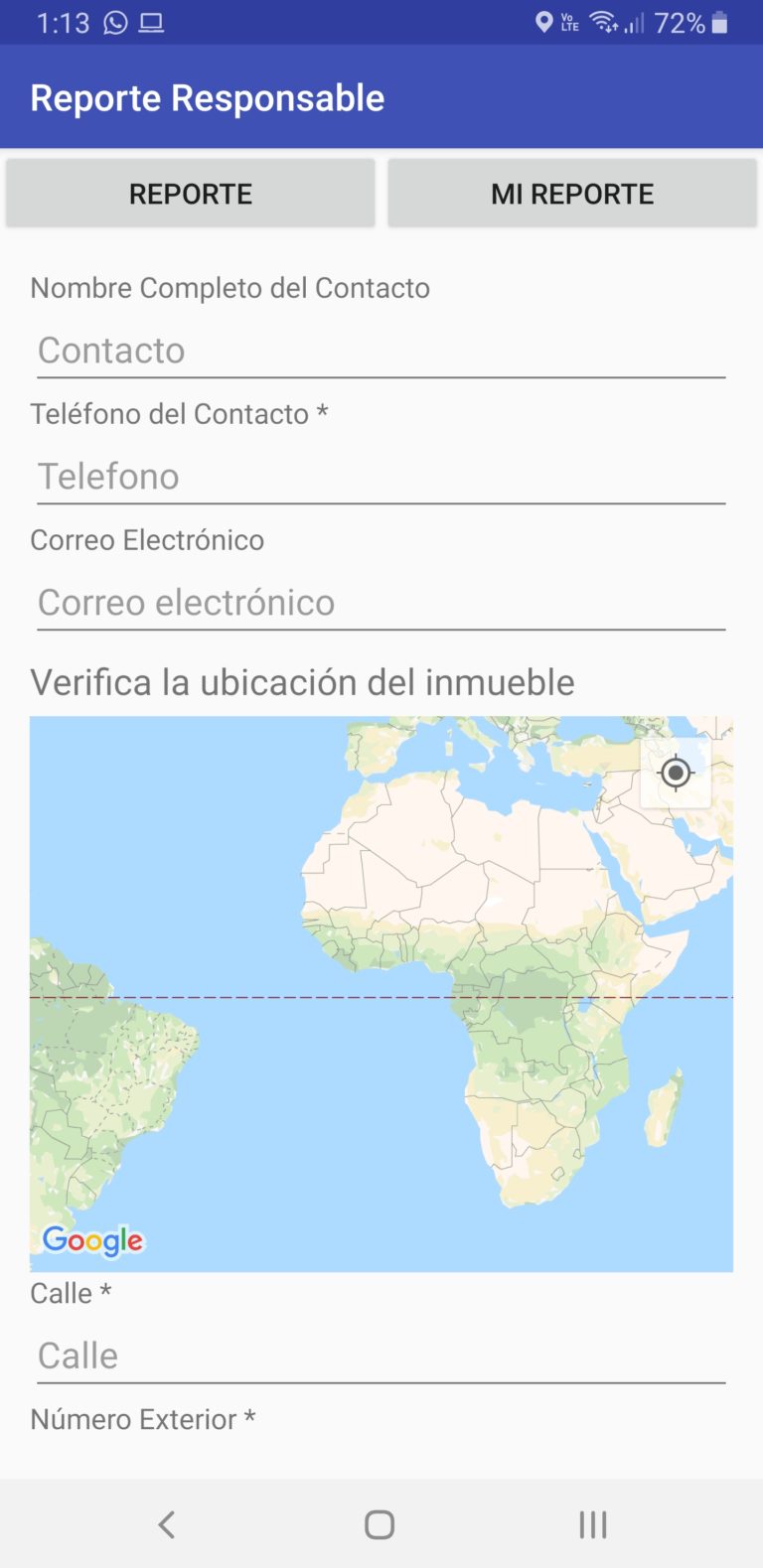763x1568 pixels.
Task: Open the MI REPORTE section
Action: coord(572,194)
